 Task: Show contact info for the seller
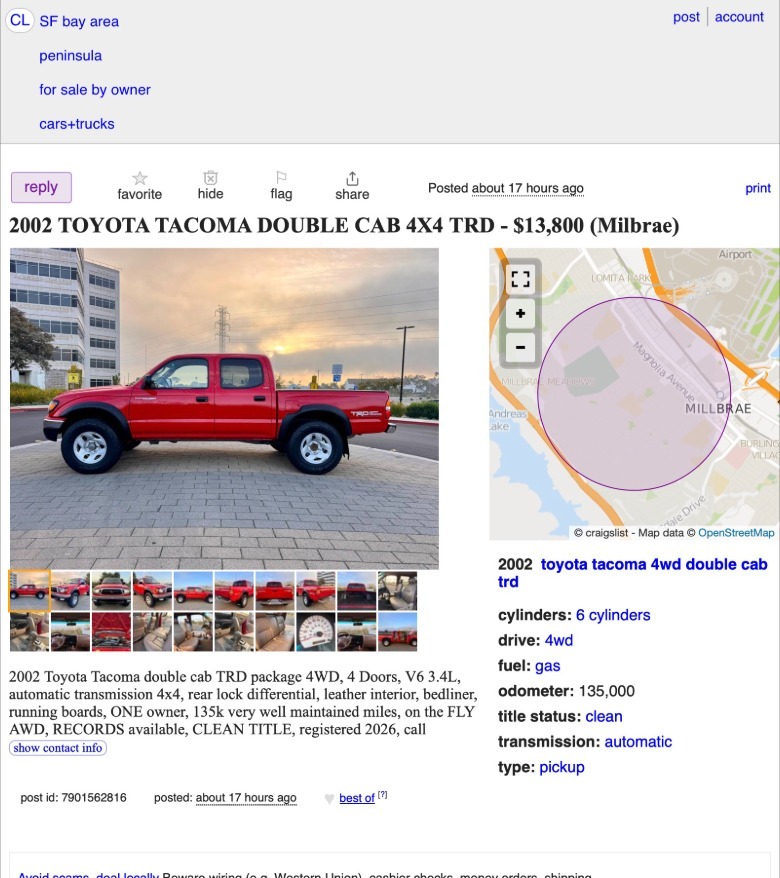58,748
